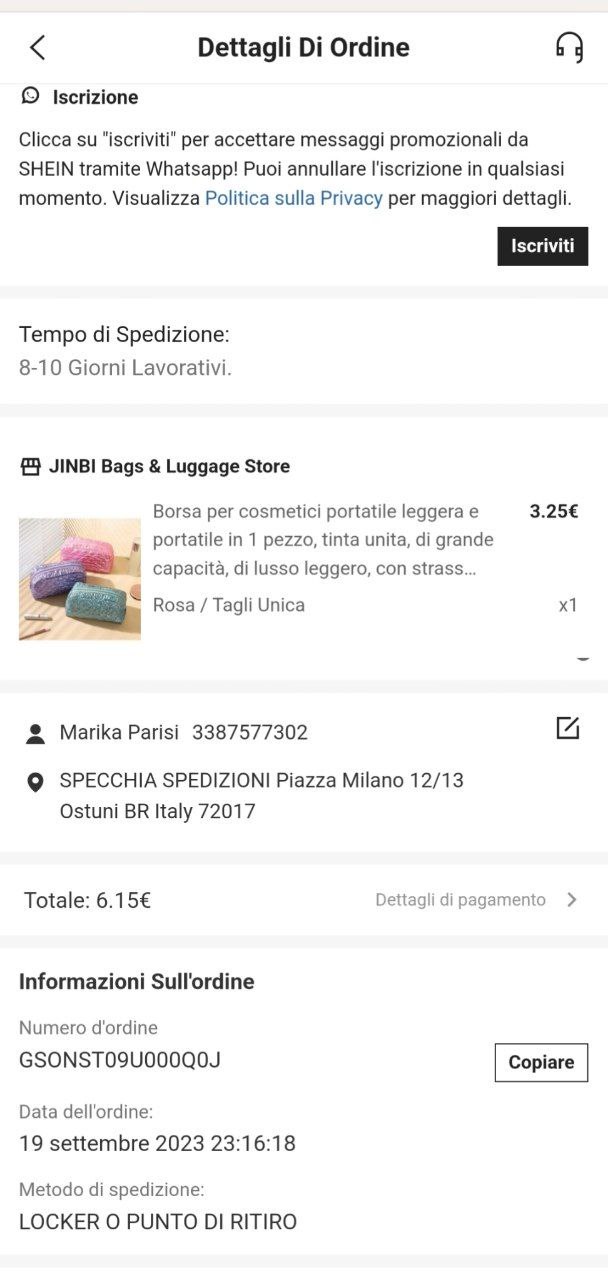Copy the order number with Copiare
The height and width of the screenshot is (1280, 608).
tap(541, 1062)
